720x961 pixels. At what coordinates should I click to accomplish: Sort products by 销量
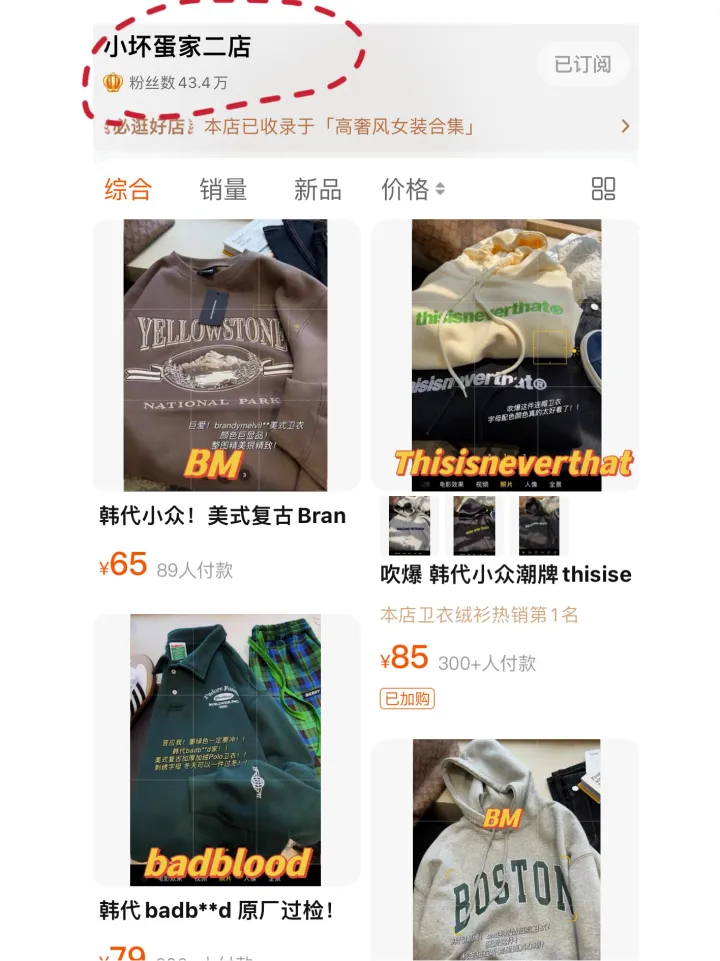[223, 189]
